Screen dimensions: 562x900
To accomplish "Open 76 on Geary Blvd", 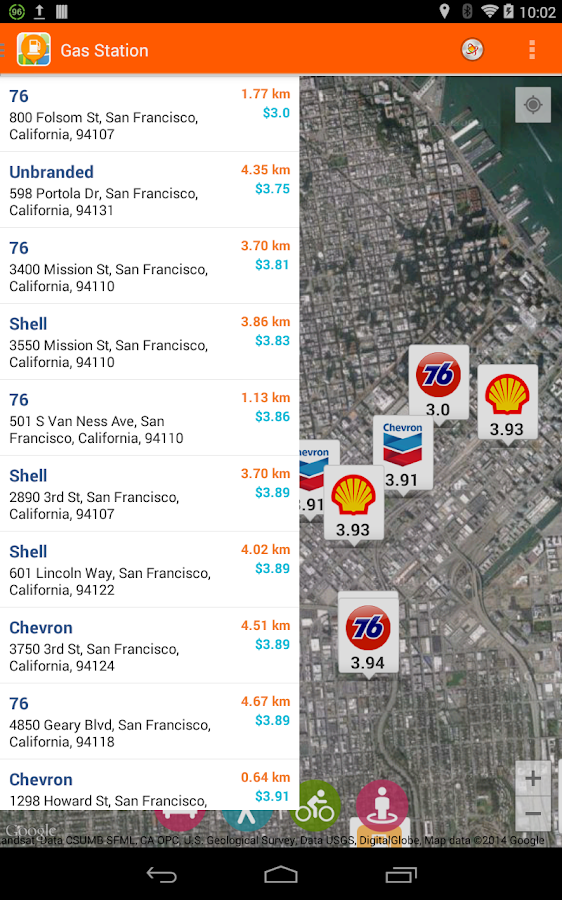I will (149, 721).
